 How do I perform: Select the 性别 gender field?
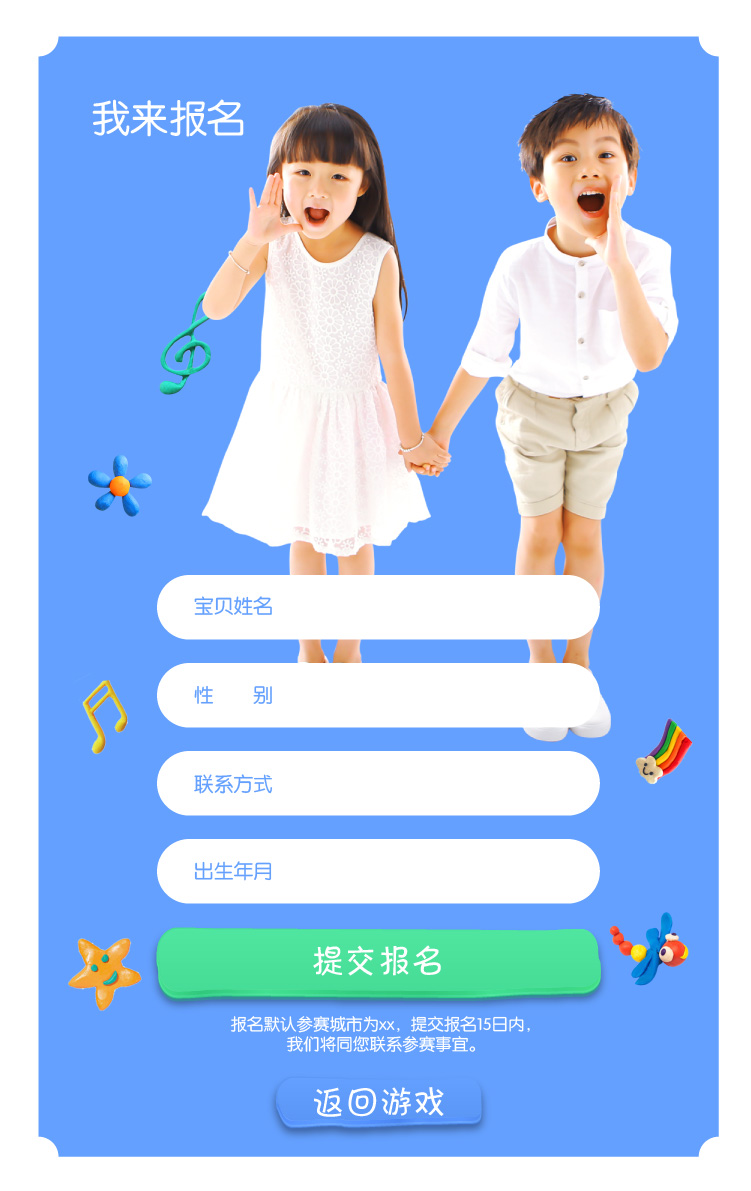click(378, 695)
